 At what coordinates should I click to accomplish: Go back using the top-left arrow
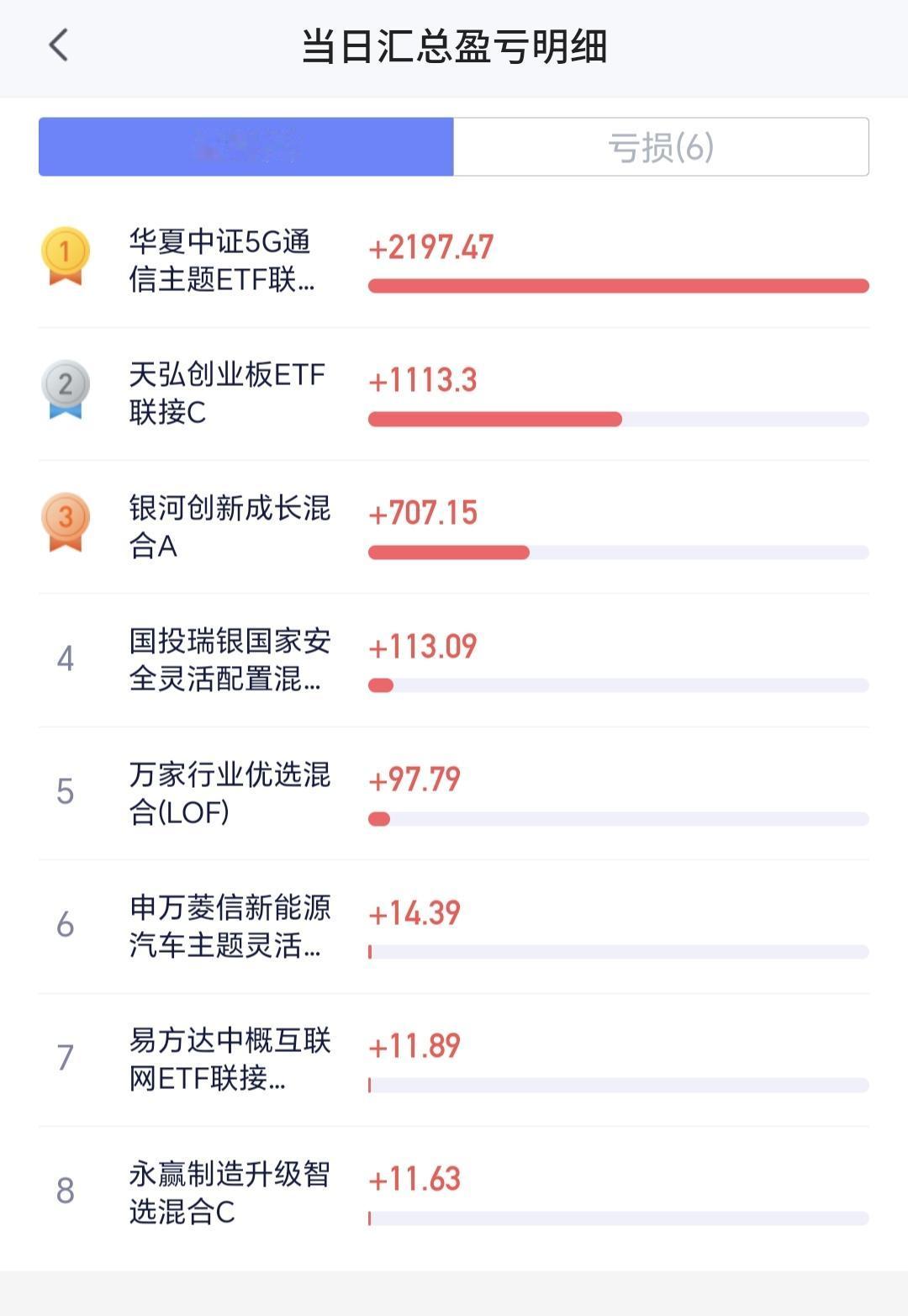[58, 45]
